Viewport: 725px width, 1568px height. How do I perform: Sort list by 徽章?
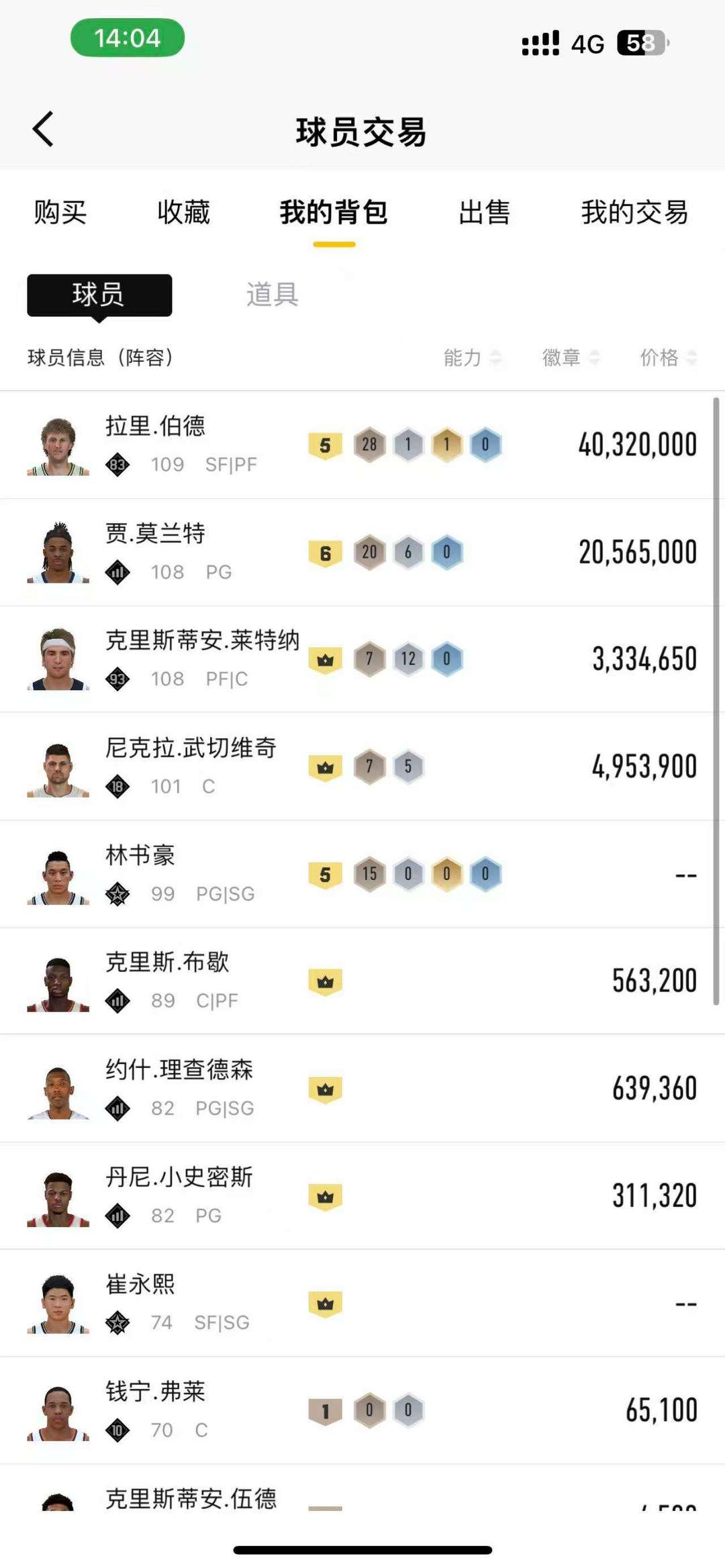coord(571,358)
